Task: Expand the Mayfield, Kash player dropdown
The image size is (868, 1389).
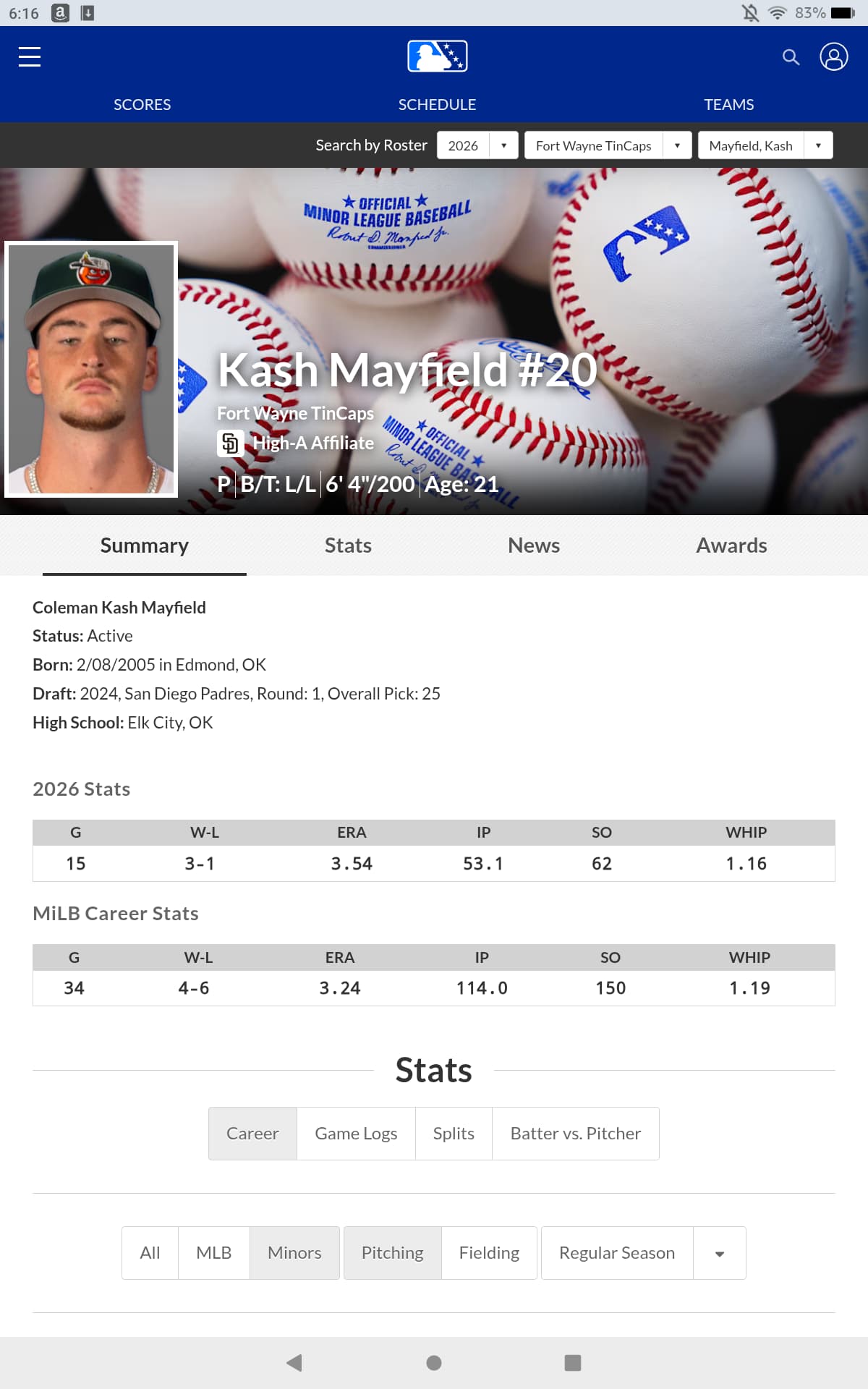Action: 765,145
